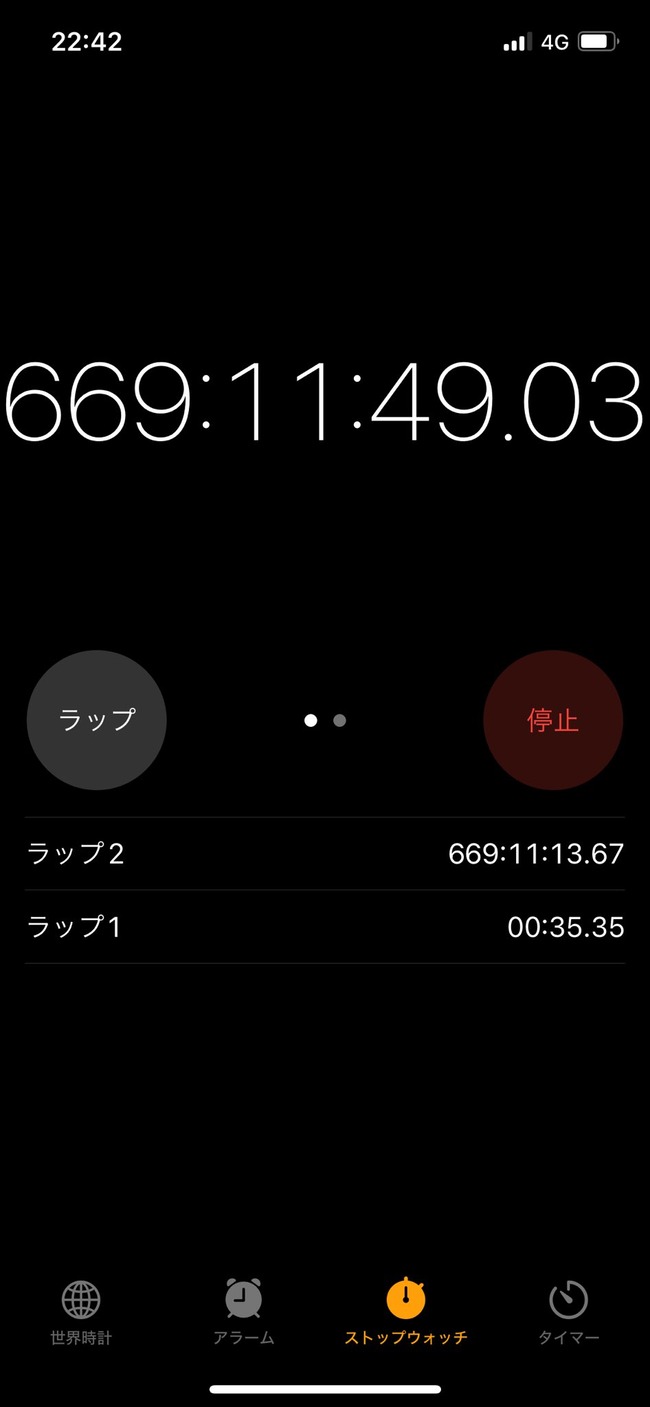Stop the stopwatch with 停止 button
650x1407 pixels.
coord(553,720)
